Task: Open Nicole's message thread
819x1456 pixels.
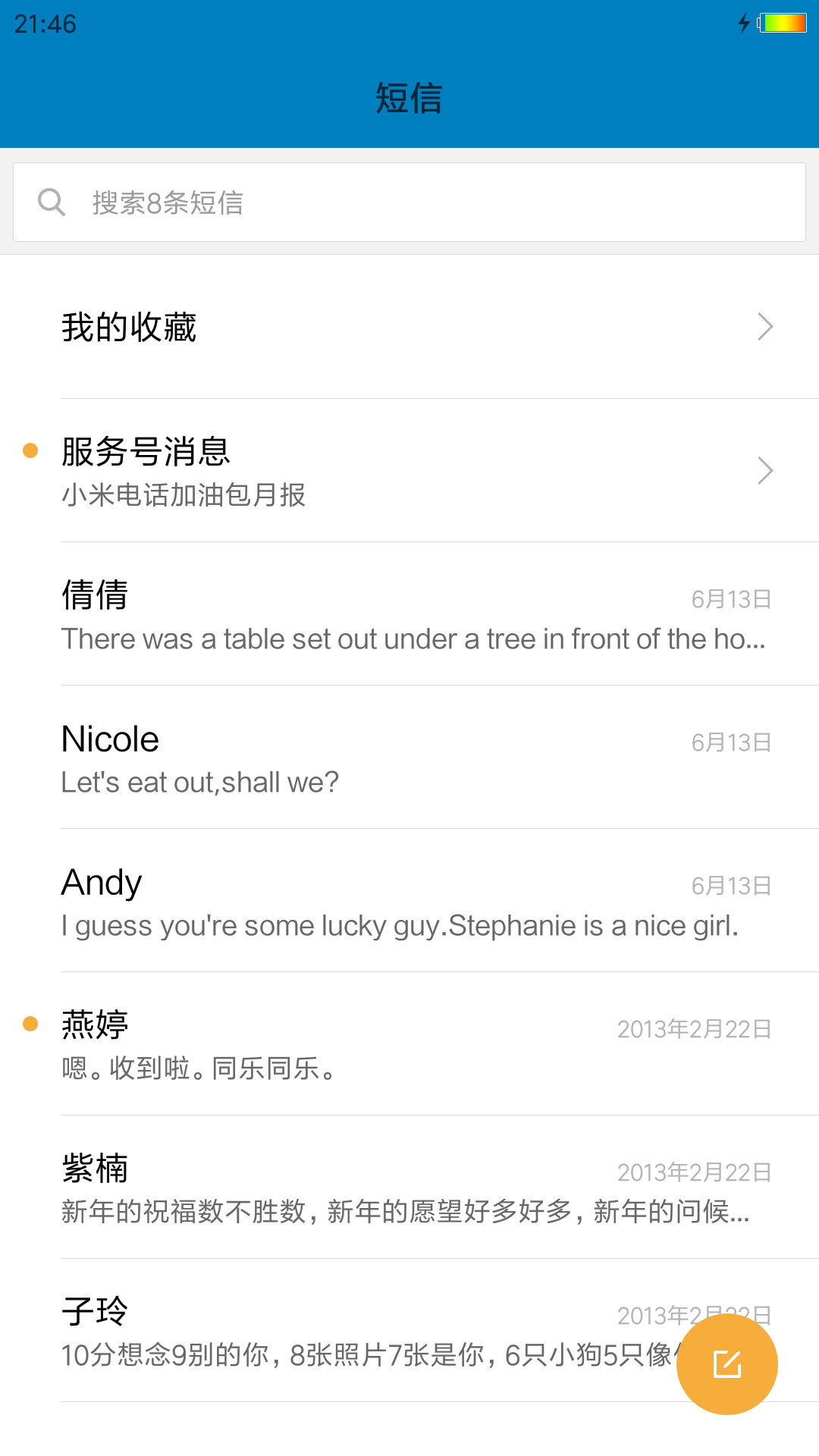Action: click(x=409, y=757)
